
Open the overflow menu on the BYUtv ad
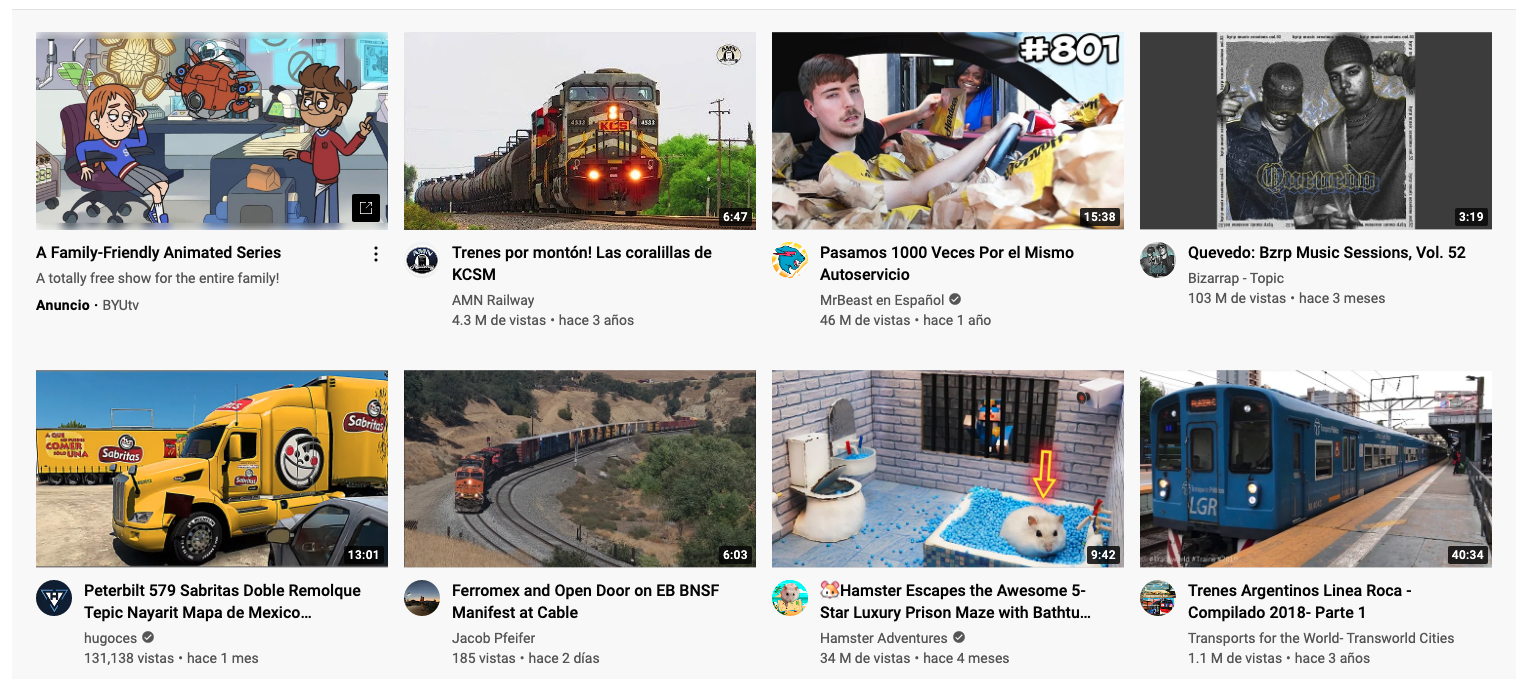[376, 254]
